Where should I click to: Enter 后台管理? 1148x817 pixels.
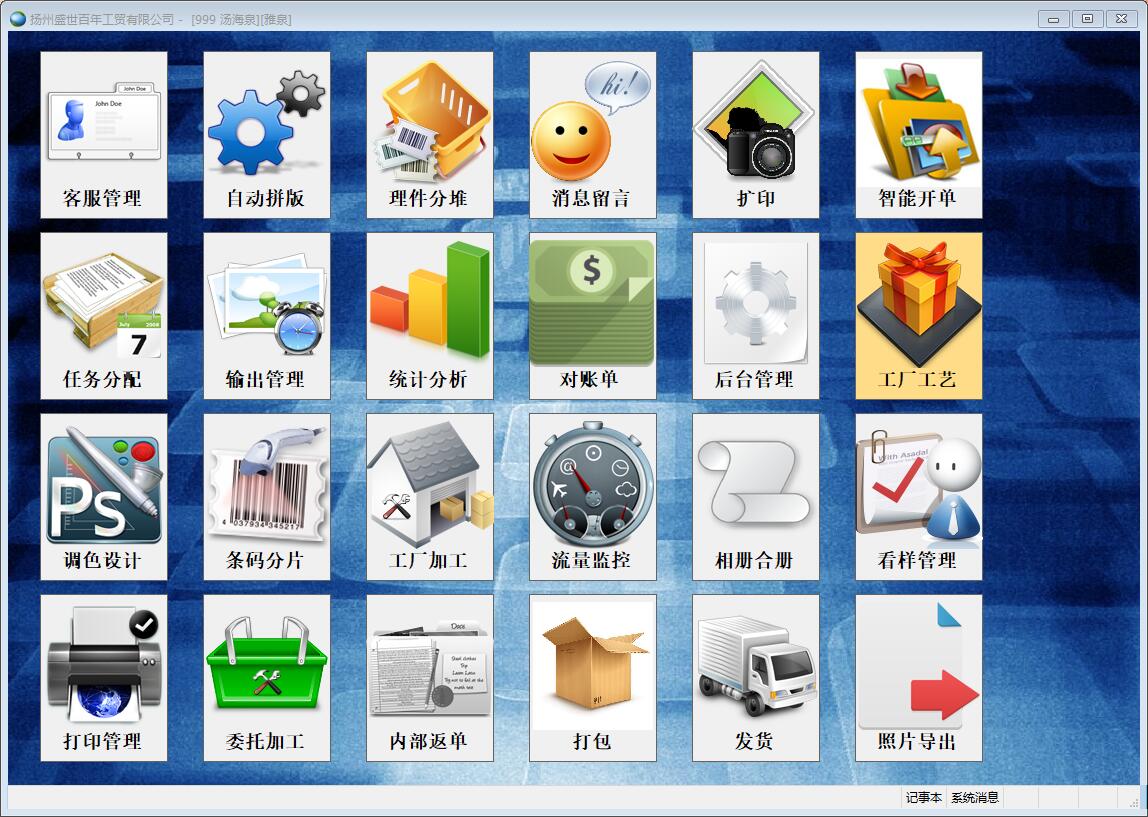(755, 316)
